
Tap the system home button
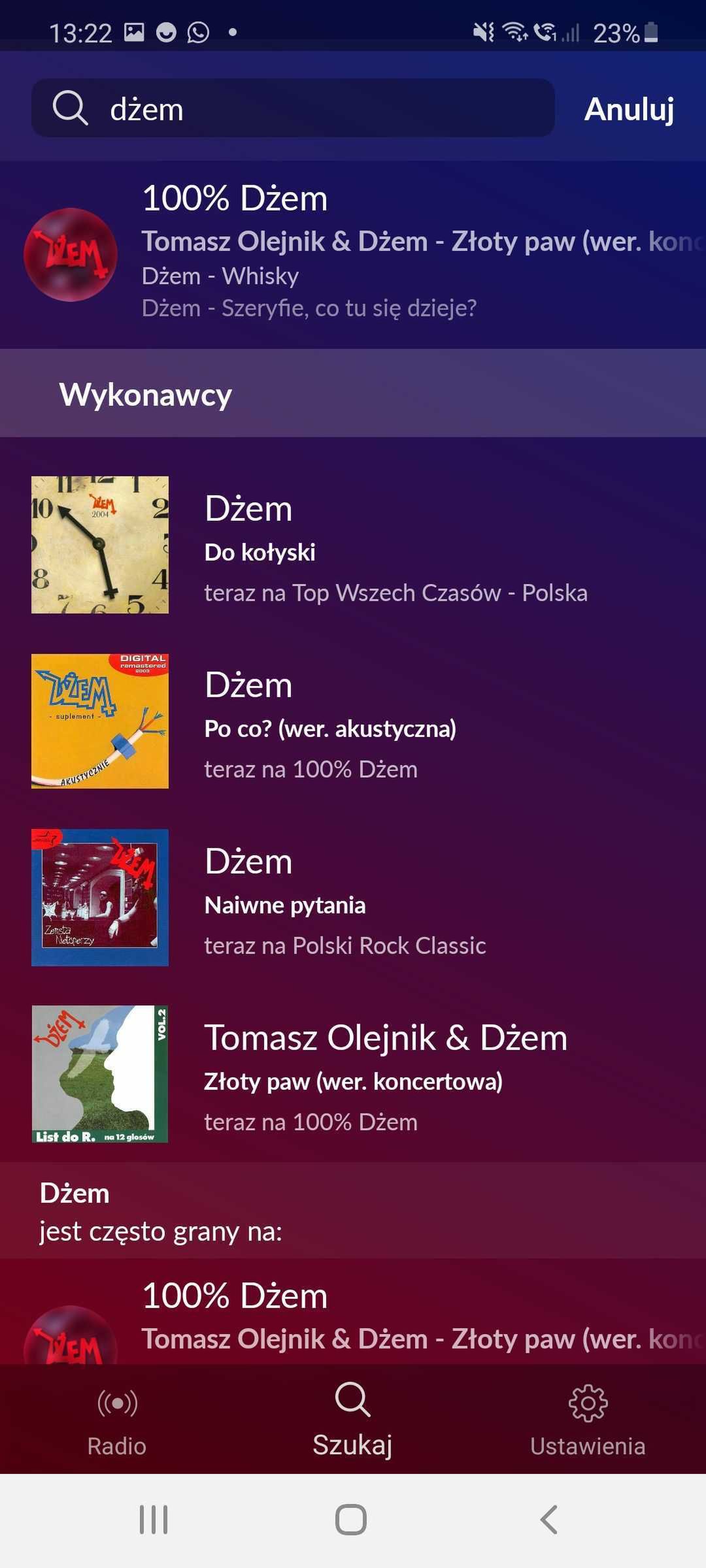click(x=351, y=1520)
